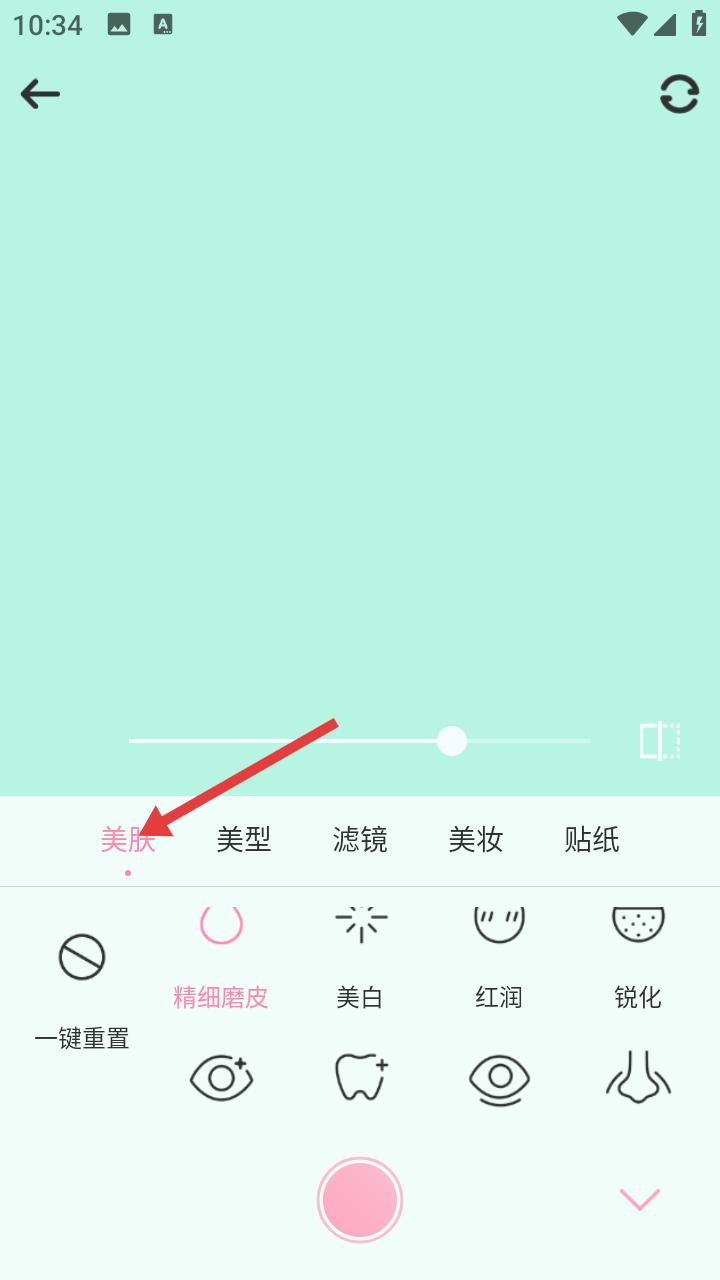Image resolution: width=720 pixels, height=1280 pixels.
Task: Select the eye with underline icon
Action: pos(499,1078)
